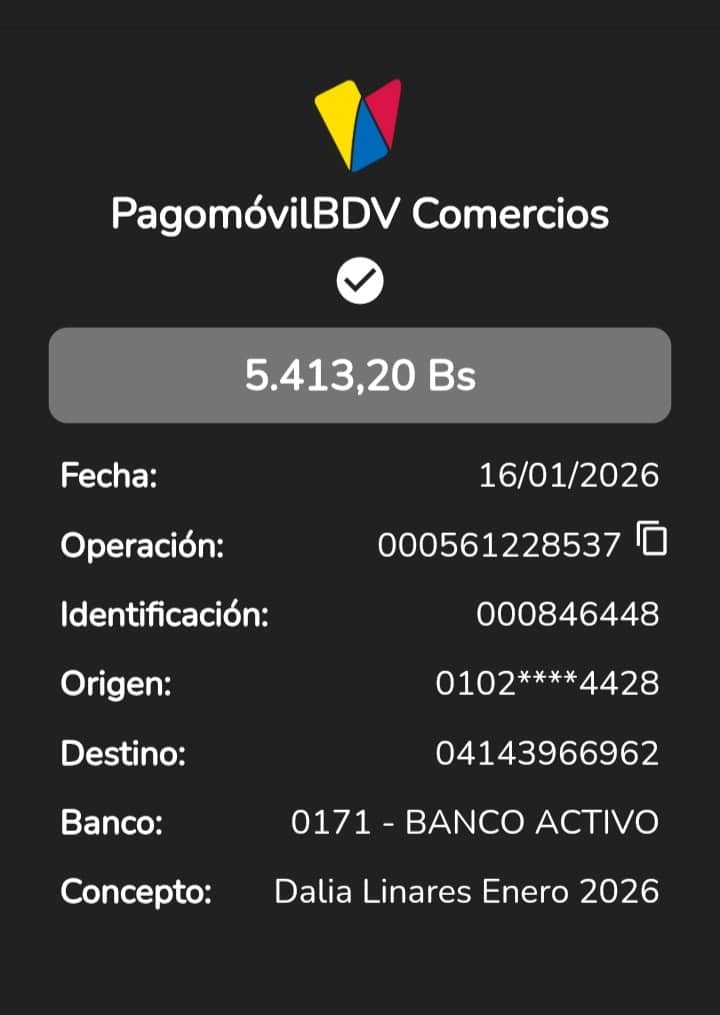Copy the operation number 000561228537
The image size is (720, 1015).
click(x=652, y=540)
